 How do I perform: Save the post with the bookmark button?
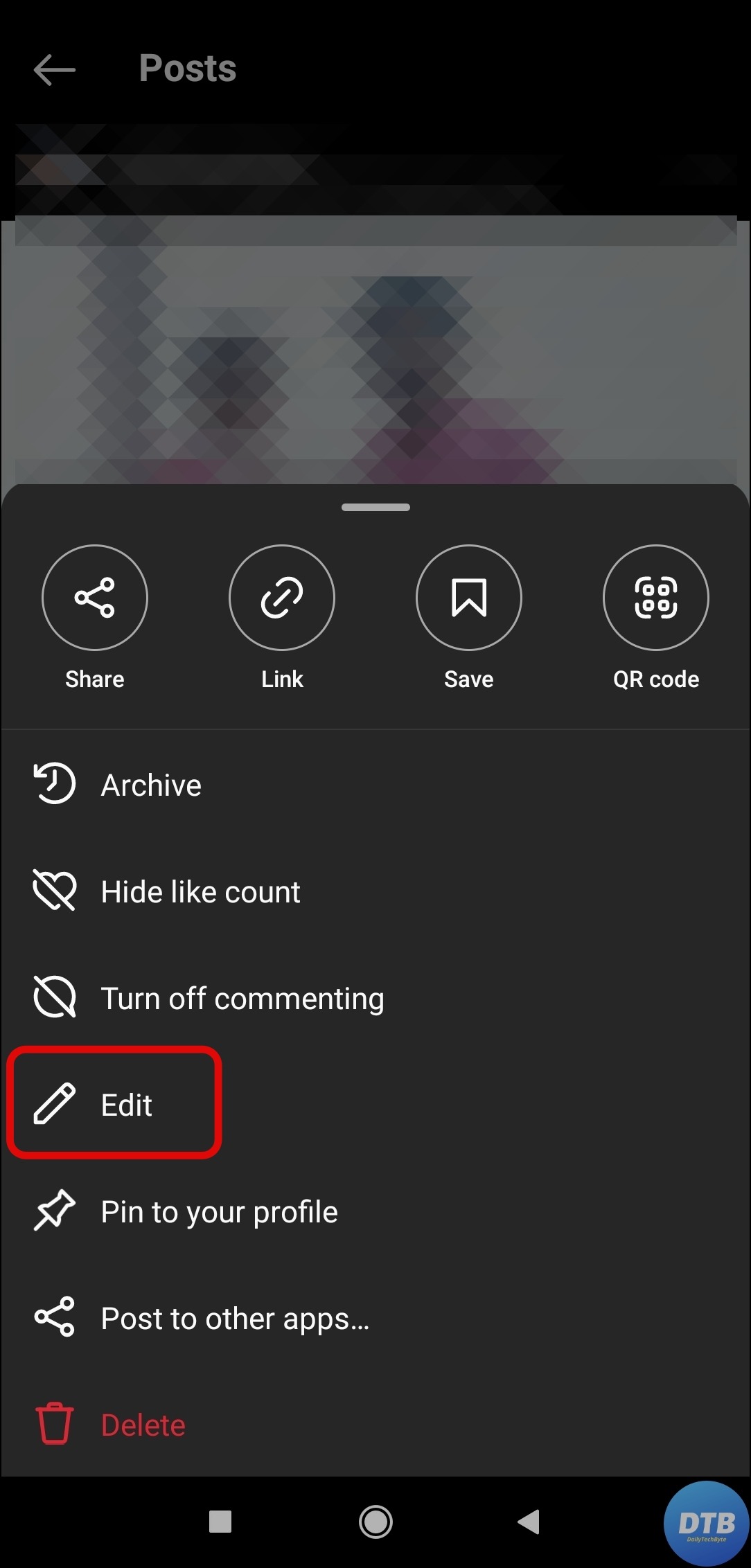(469, 597)
